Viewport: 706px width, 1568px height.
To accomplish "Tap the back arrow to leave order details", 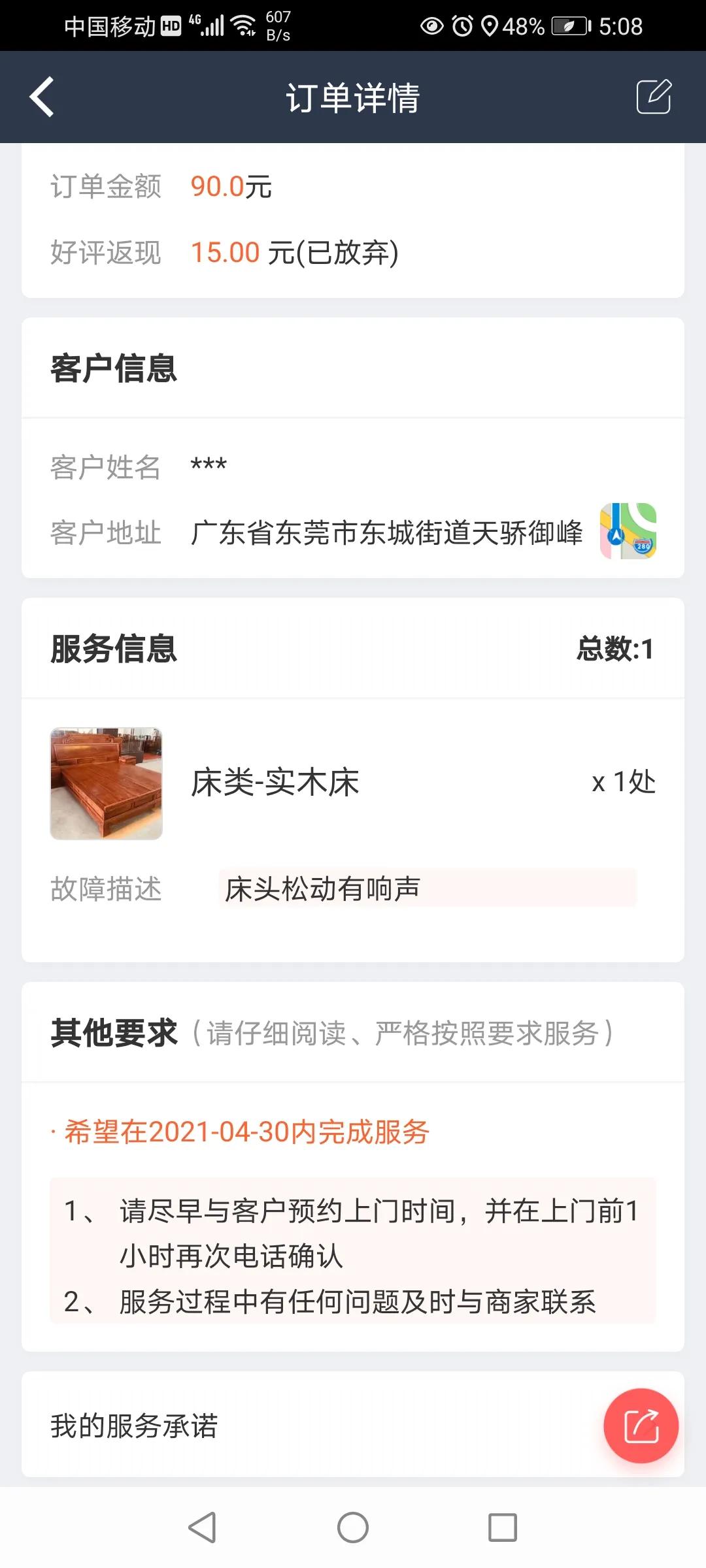I will click(x=41, y=98).
